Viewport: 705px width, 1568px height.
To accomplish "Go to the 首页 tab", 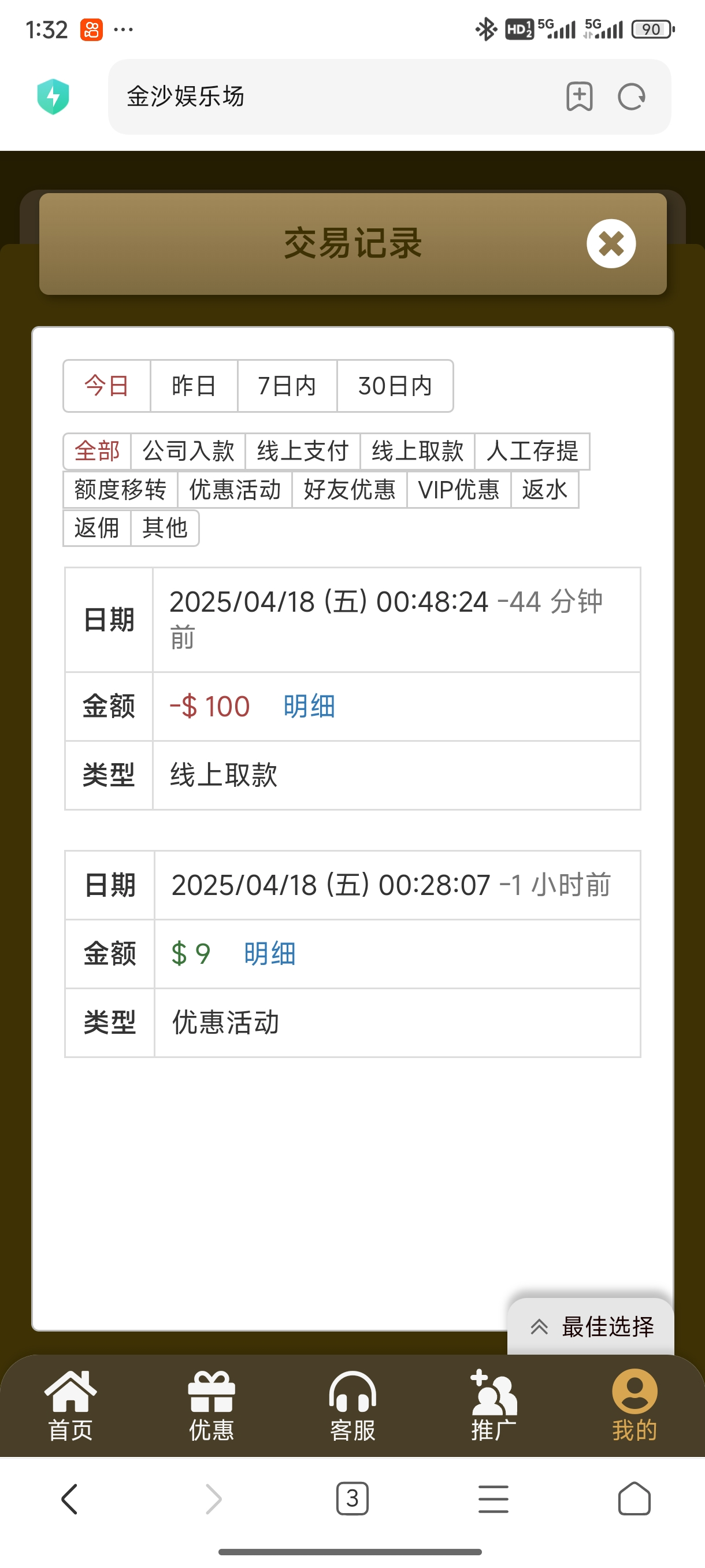I will pyautogui.click(x=70, y=1405).
